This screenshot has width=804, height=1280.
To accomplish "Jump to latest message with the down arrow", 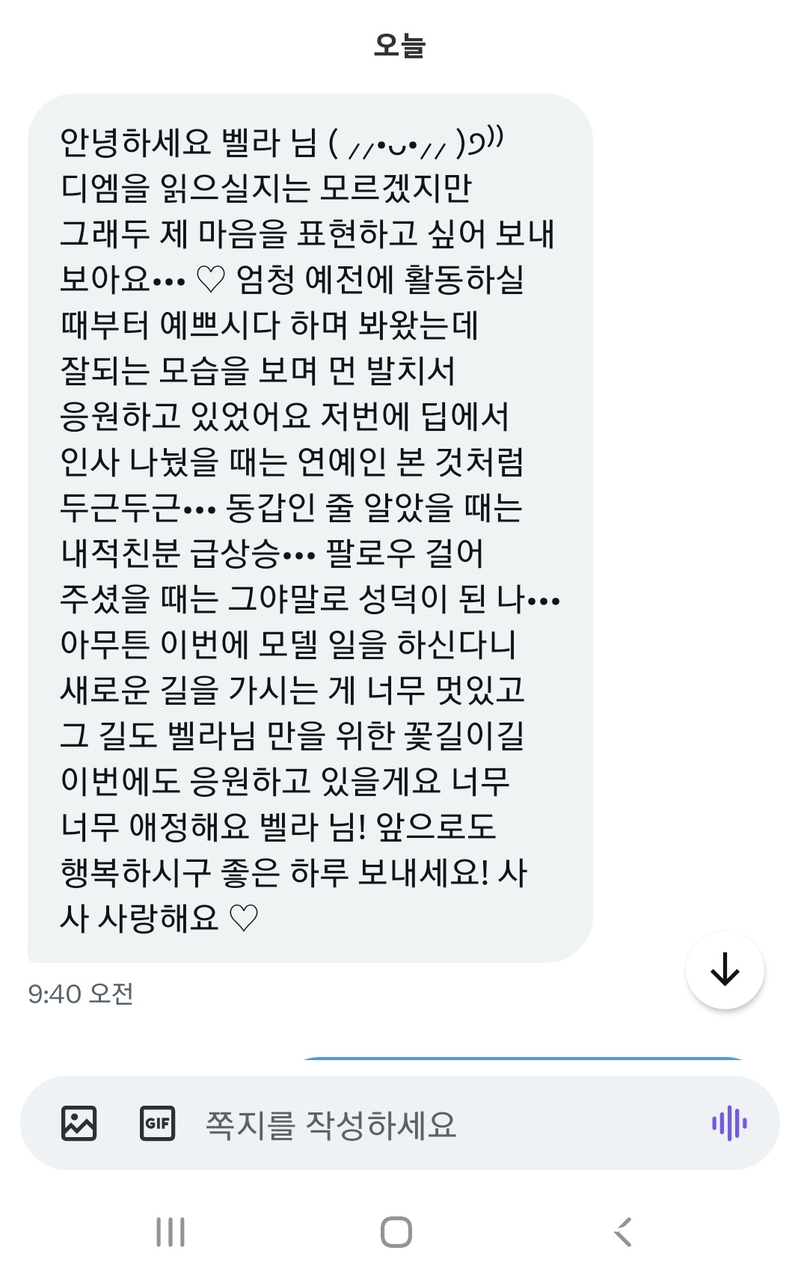I will [725, 970].
